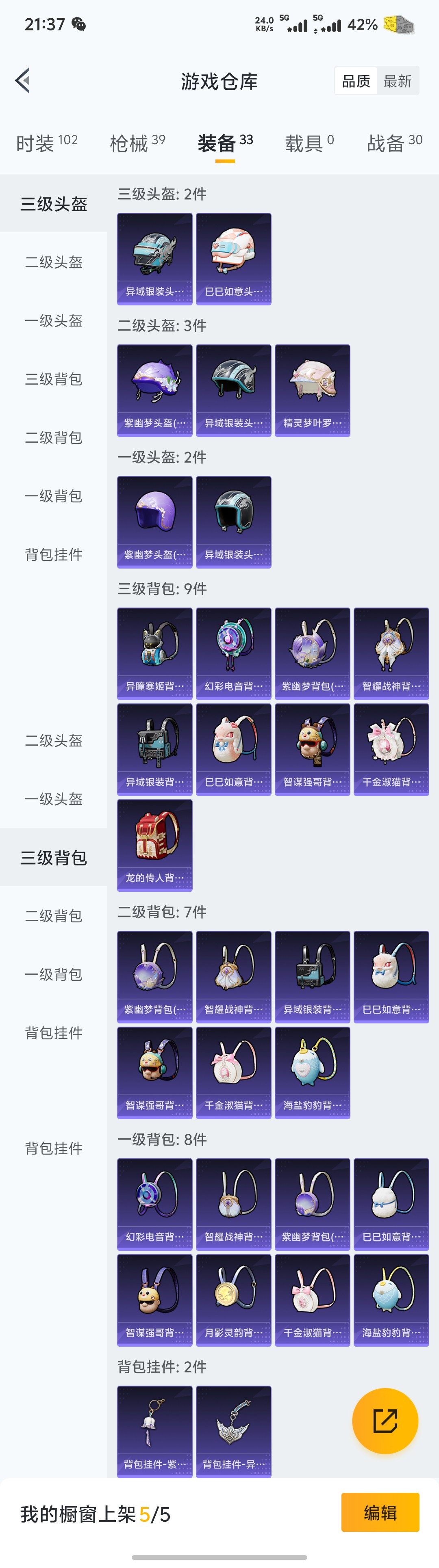Tap the orange share floating button
Viewport: 439px width, 1568px height.
click(385, 1421)
